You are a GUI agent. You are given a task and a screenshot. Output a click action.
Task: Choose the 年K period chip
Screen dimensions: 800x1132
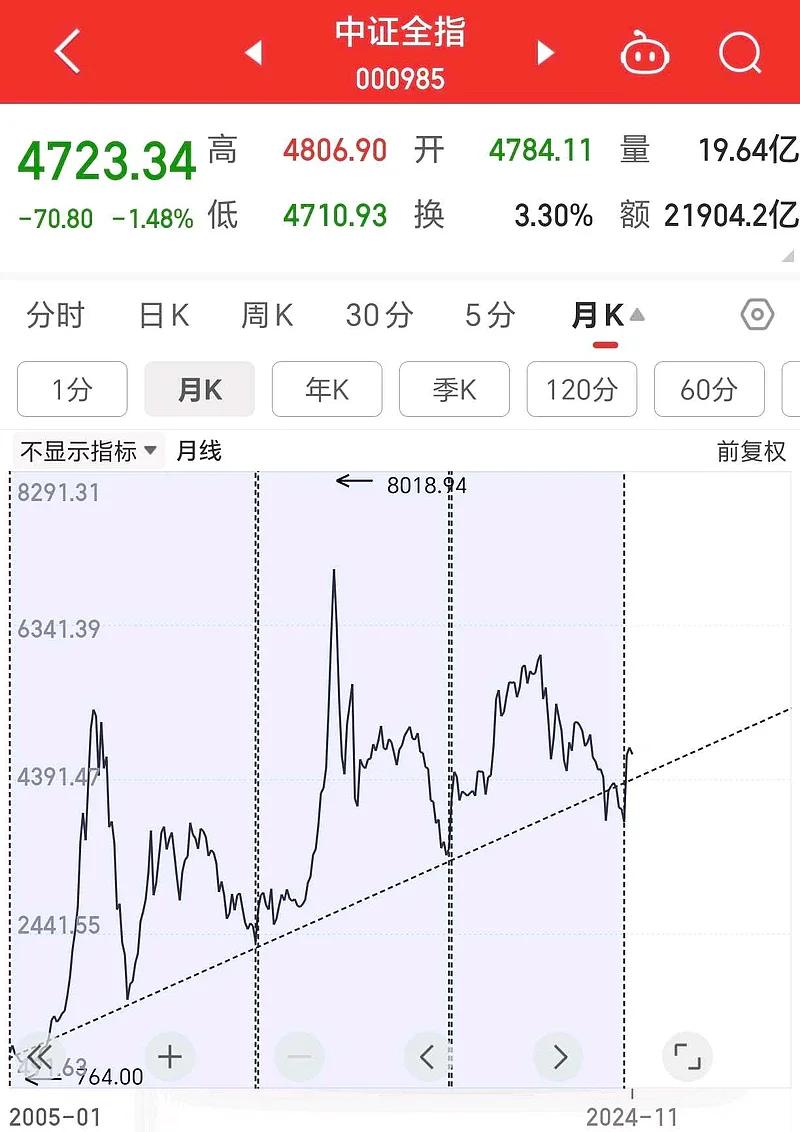point(327,389)
